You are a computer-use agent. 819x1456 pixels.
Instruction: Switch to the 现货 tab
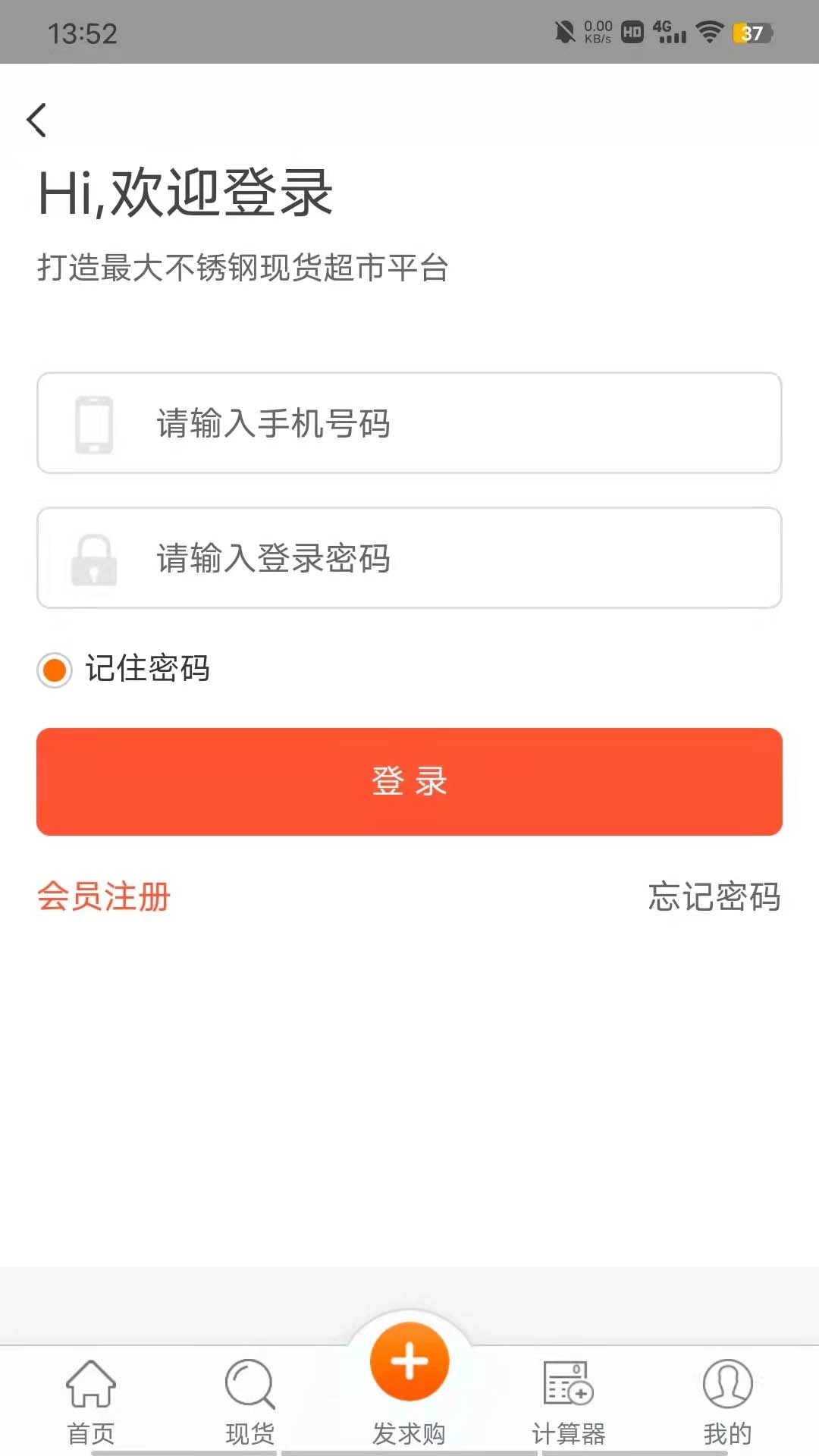pos(248,1432)
